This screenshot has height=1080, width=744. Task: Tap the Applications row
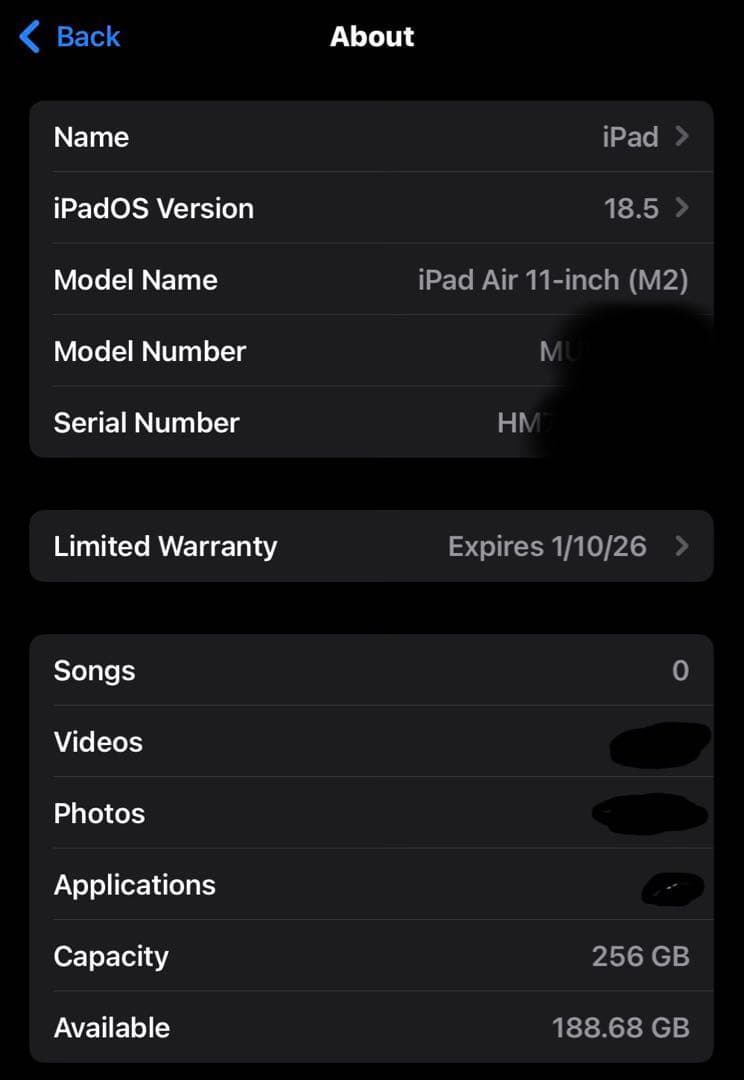[x=300, y=885]
